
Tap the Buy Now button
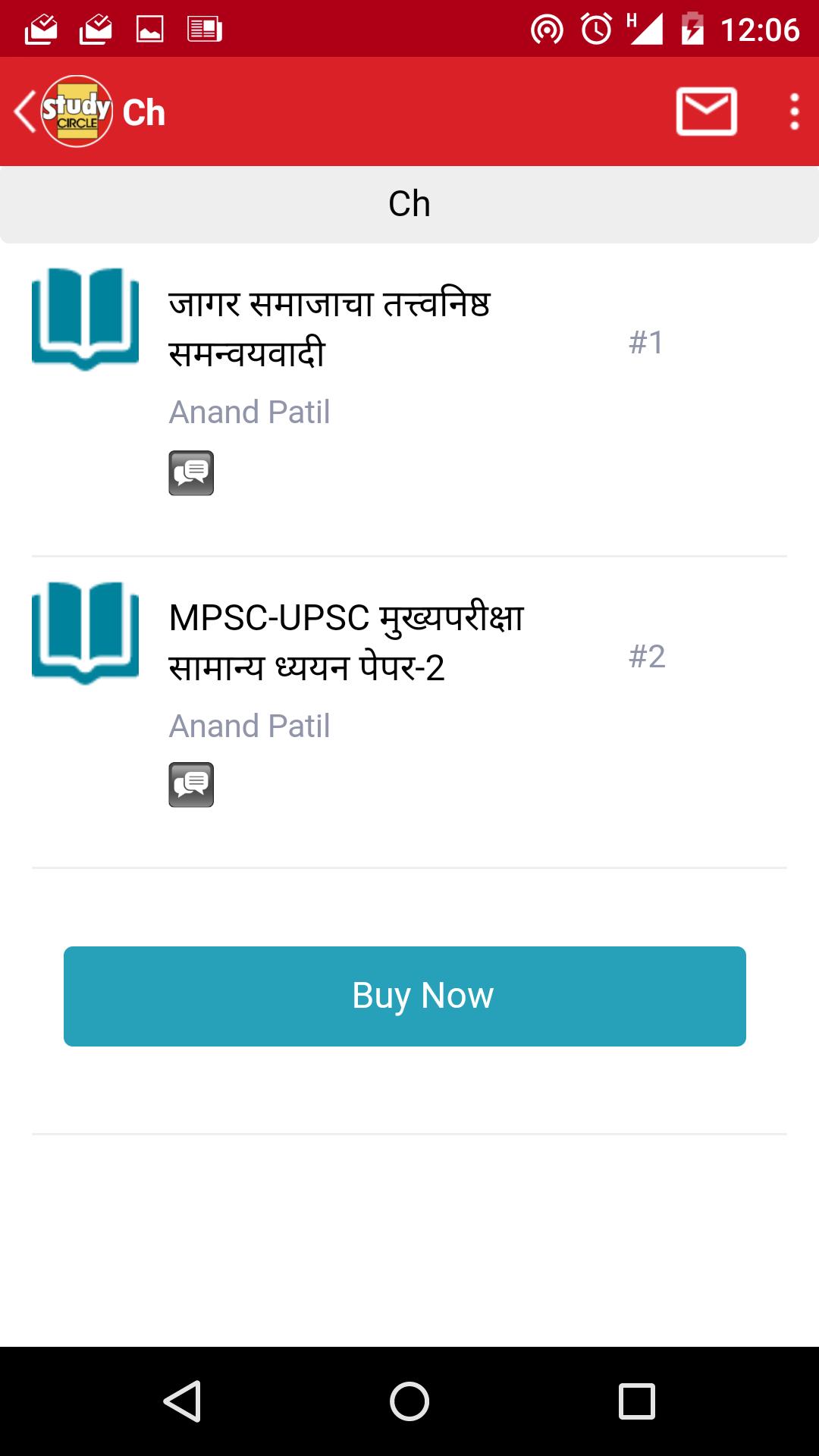tap(405, 996)
